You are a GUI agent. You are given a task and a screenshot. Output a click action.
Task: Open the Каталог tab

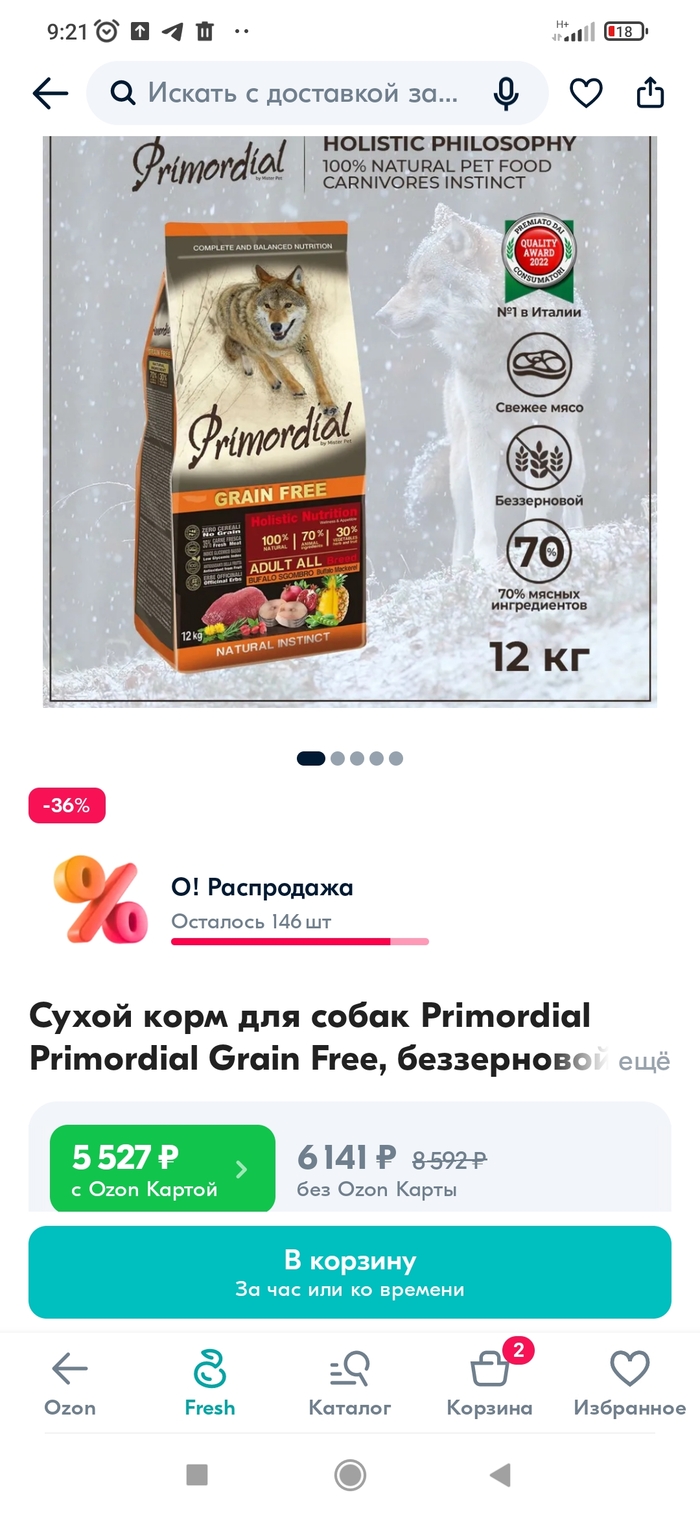350,1383
